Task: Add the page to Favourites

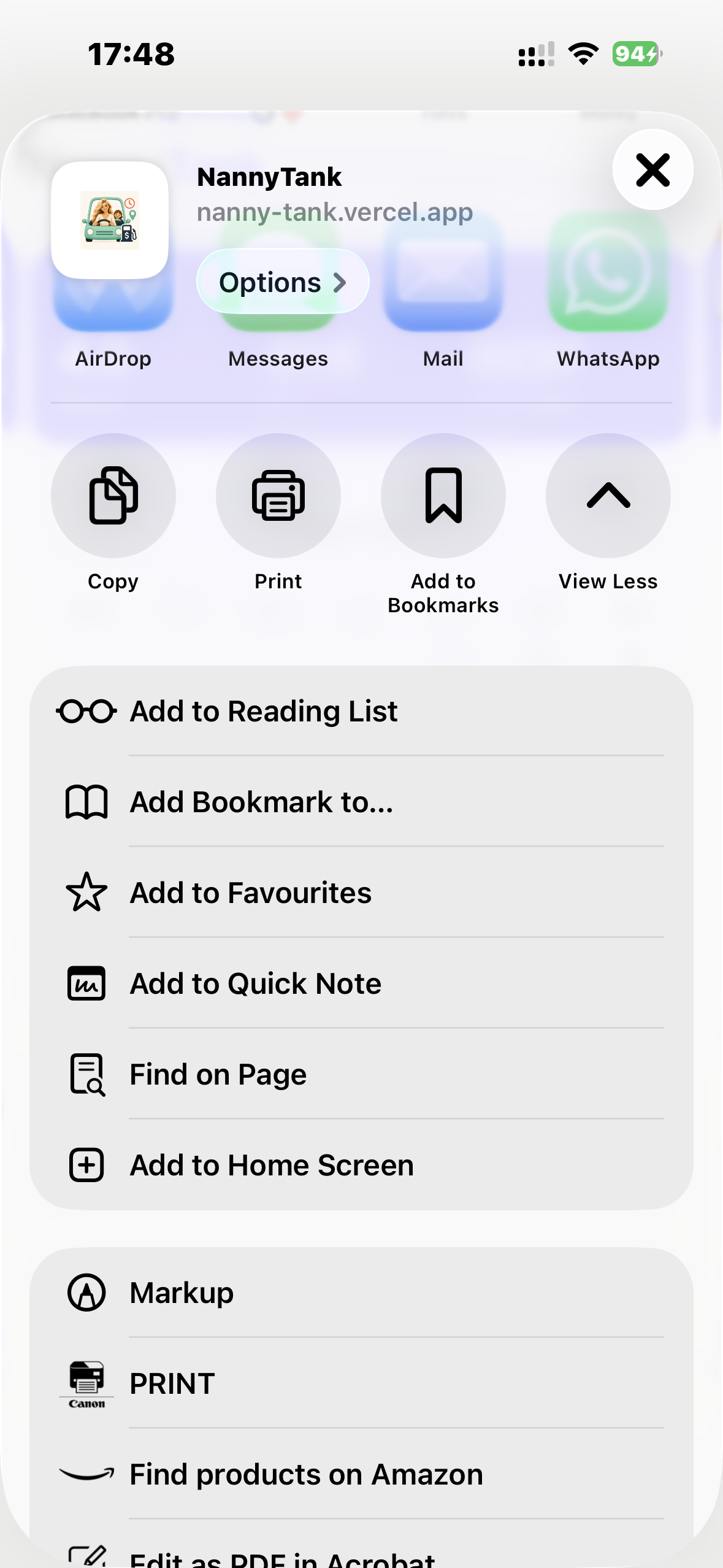Action: [361, 893]
